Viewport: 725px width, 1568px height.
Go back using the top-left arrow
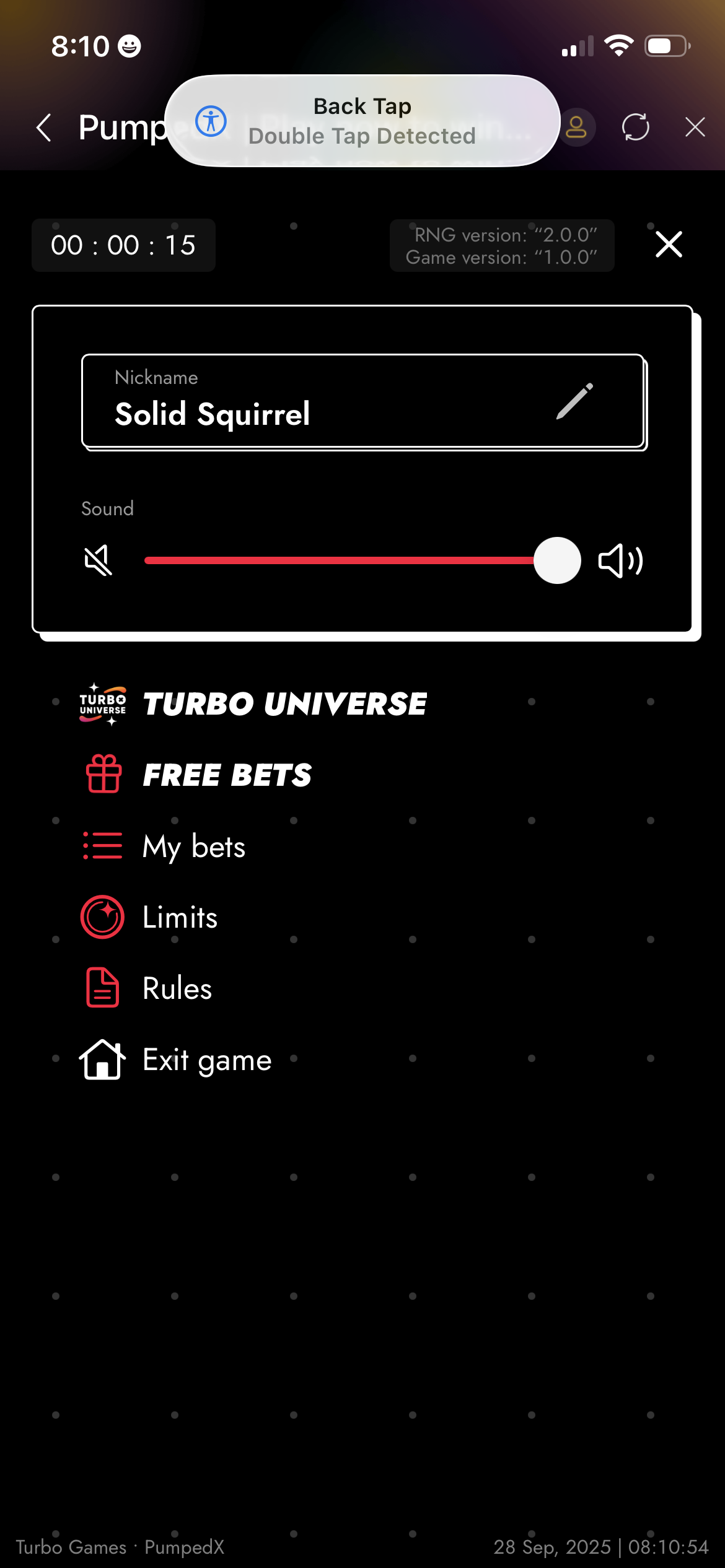point(44,128)
